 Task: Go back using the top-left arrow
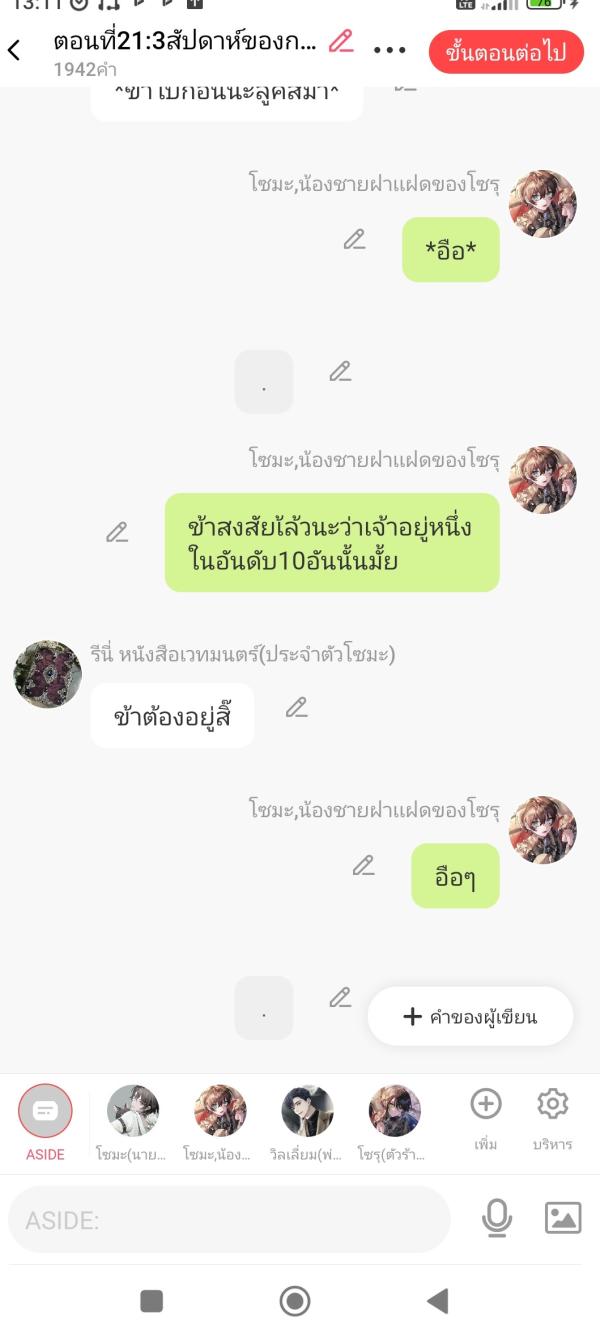pyautogui.click(x=14, y=50)
